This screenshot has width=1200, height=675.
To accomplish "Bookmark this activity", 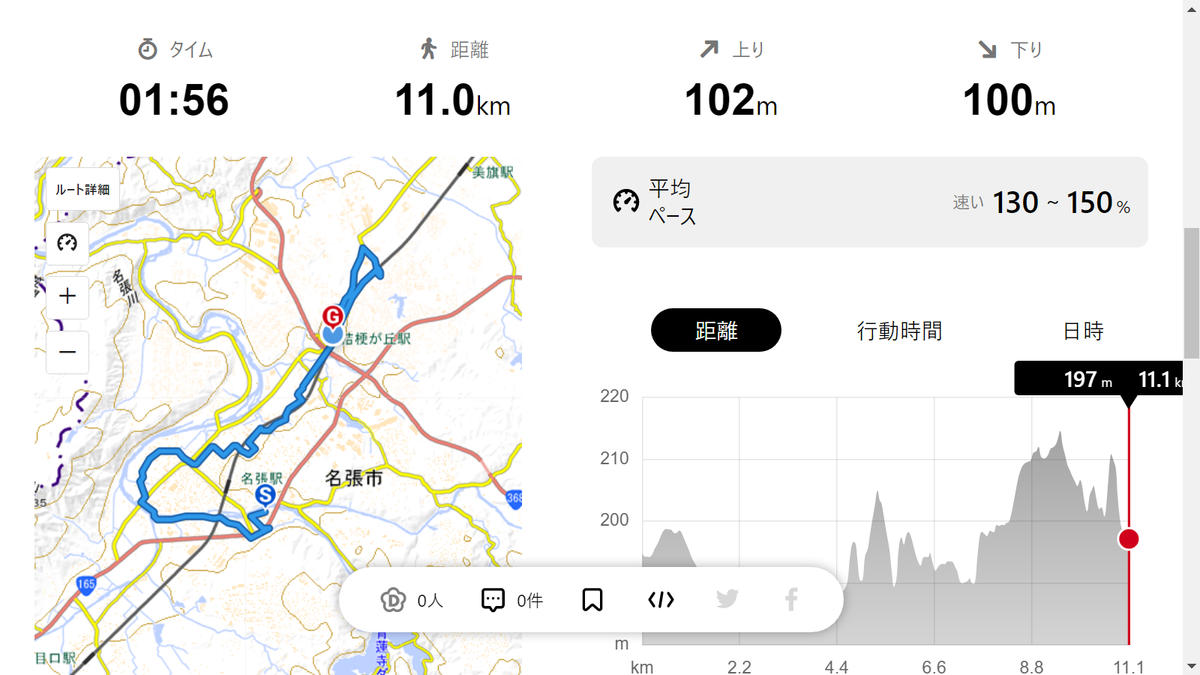I will pyautogui.click(x=592, y=600).
